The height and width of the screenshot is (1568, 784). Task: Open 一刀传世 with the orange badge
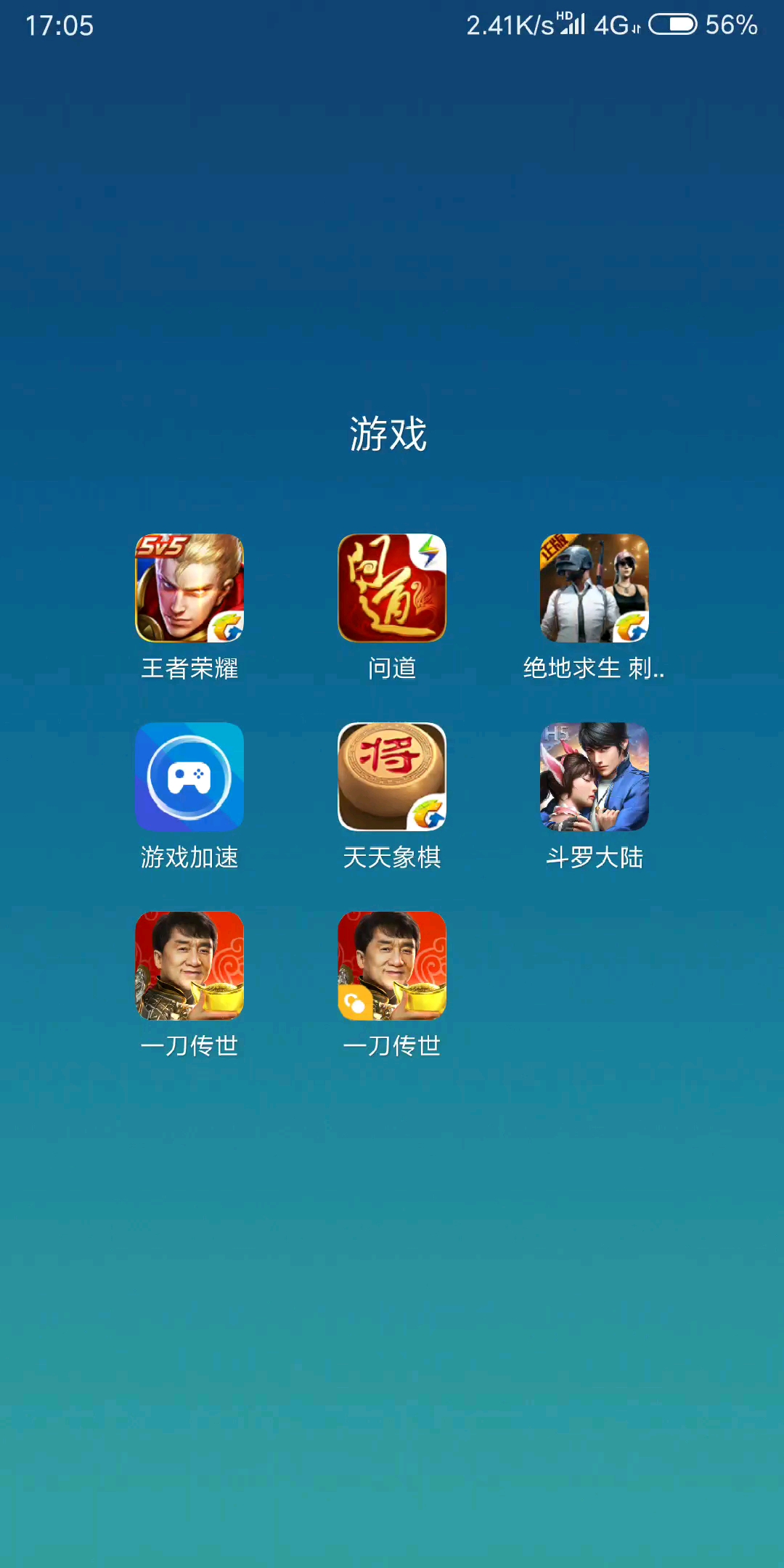(392, 965)
